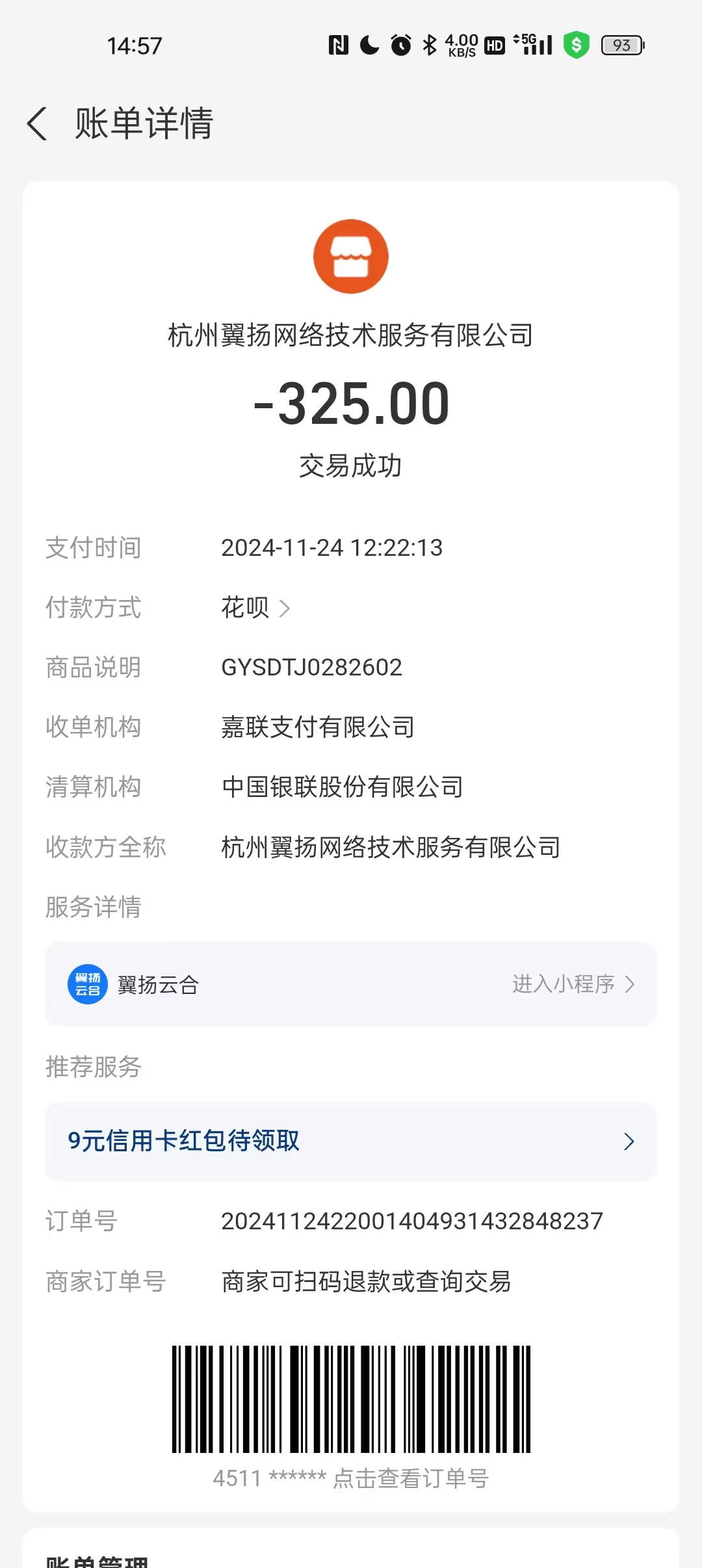702x1568 pixels.
Task: Enter the 翼扬云合 mini program
Action: click(572, 984)
